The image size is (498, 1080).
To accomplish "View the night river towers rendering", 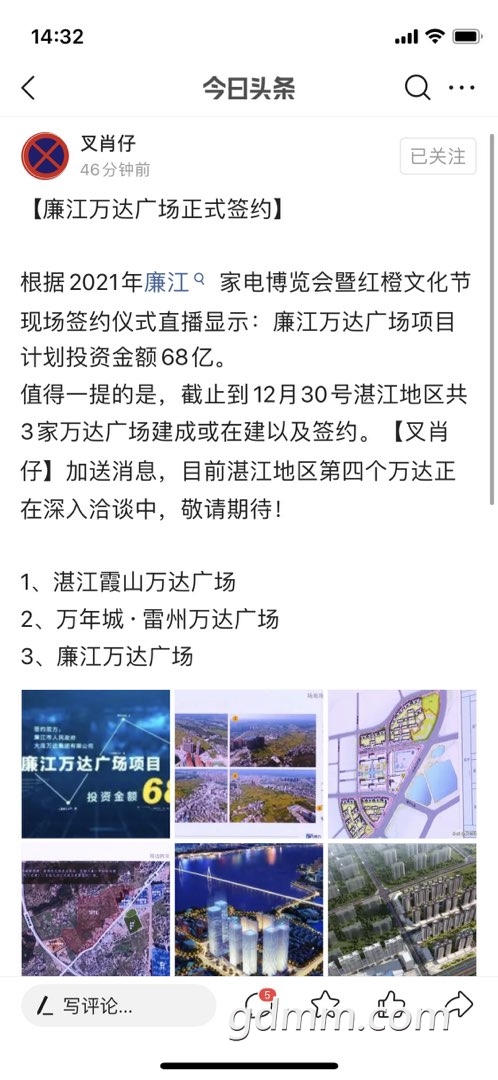I will [x=249, y=909].
